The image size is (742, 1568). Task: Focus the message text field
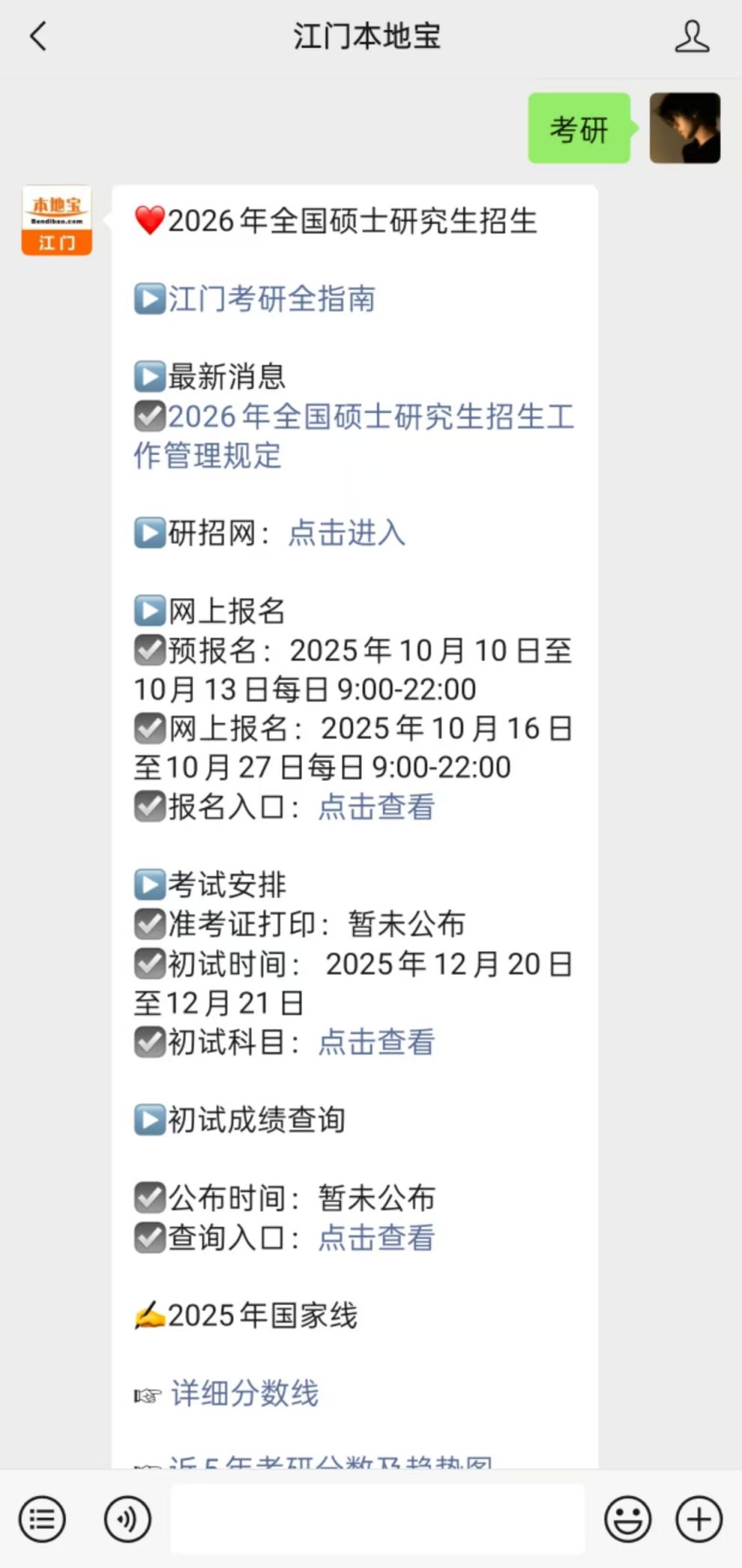point(377,1519)
